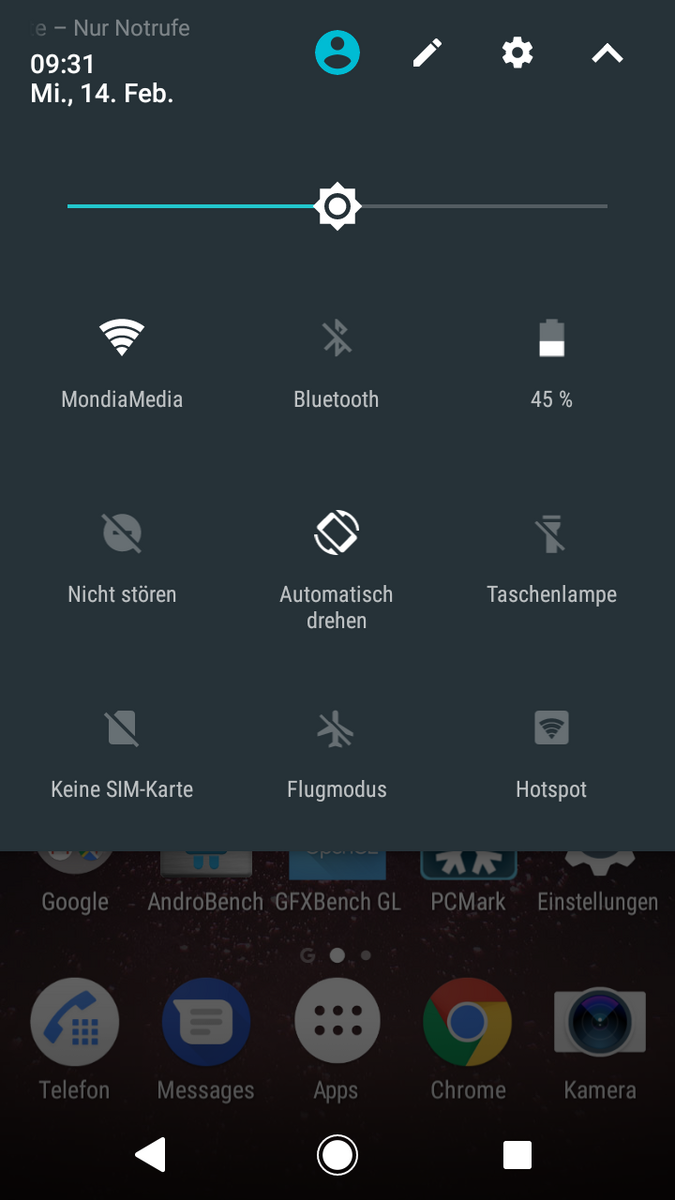The width and height of the screenshot is (675, 1200).
Task: Open settings via the gear icon
Action: [x=517, y=53]
